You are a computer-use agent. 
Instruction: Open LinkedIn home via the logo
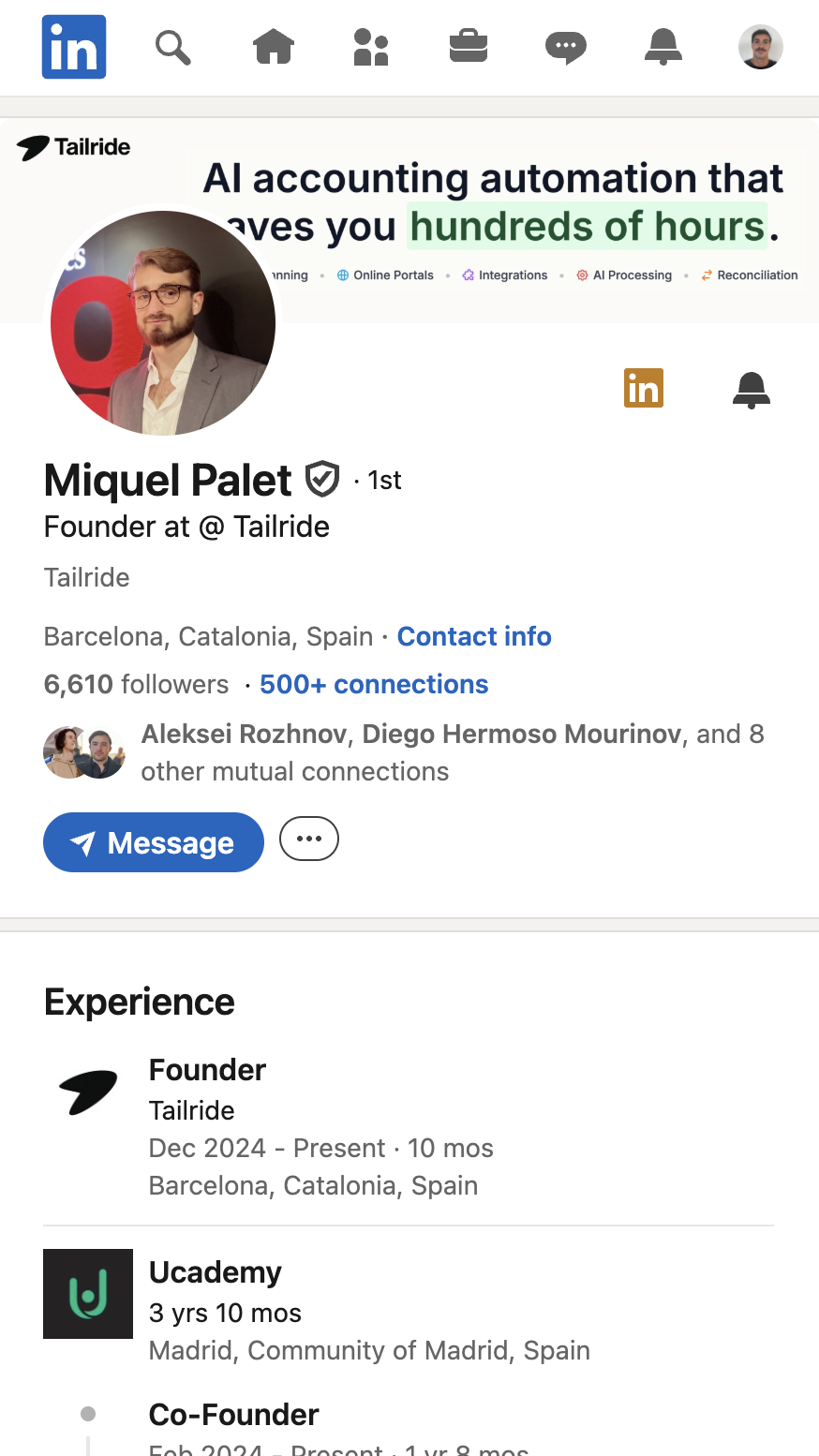(x=74, y=47)
